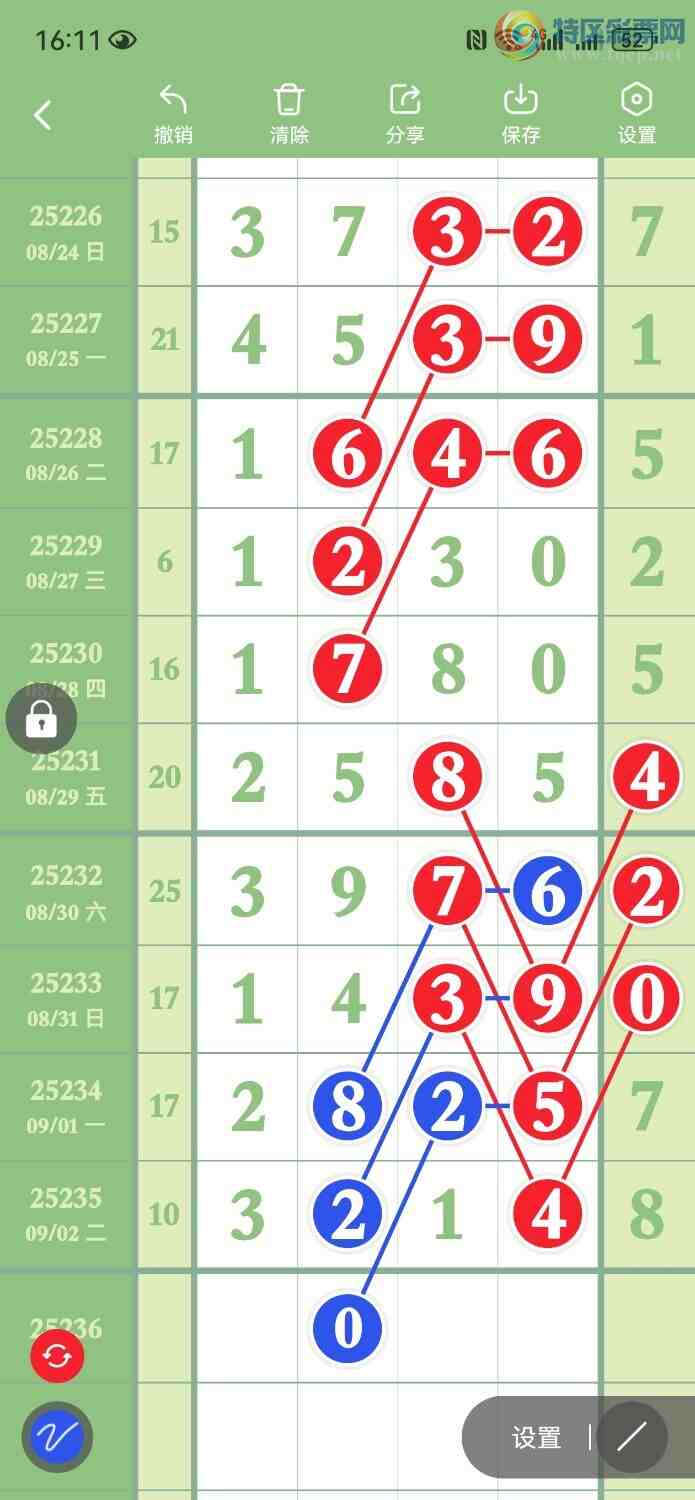This screenshot has height=1500, width=695.
Task: Open 设置 in the bottom drawing panel
Action: click(536, 1438)
